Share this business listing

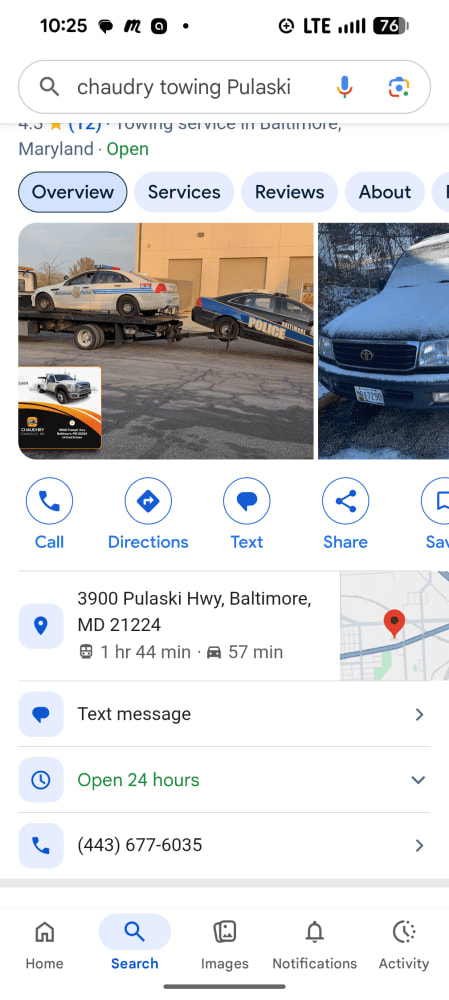345,514
